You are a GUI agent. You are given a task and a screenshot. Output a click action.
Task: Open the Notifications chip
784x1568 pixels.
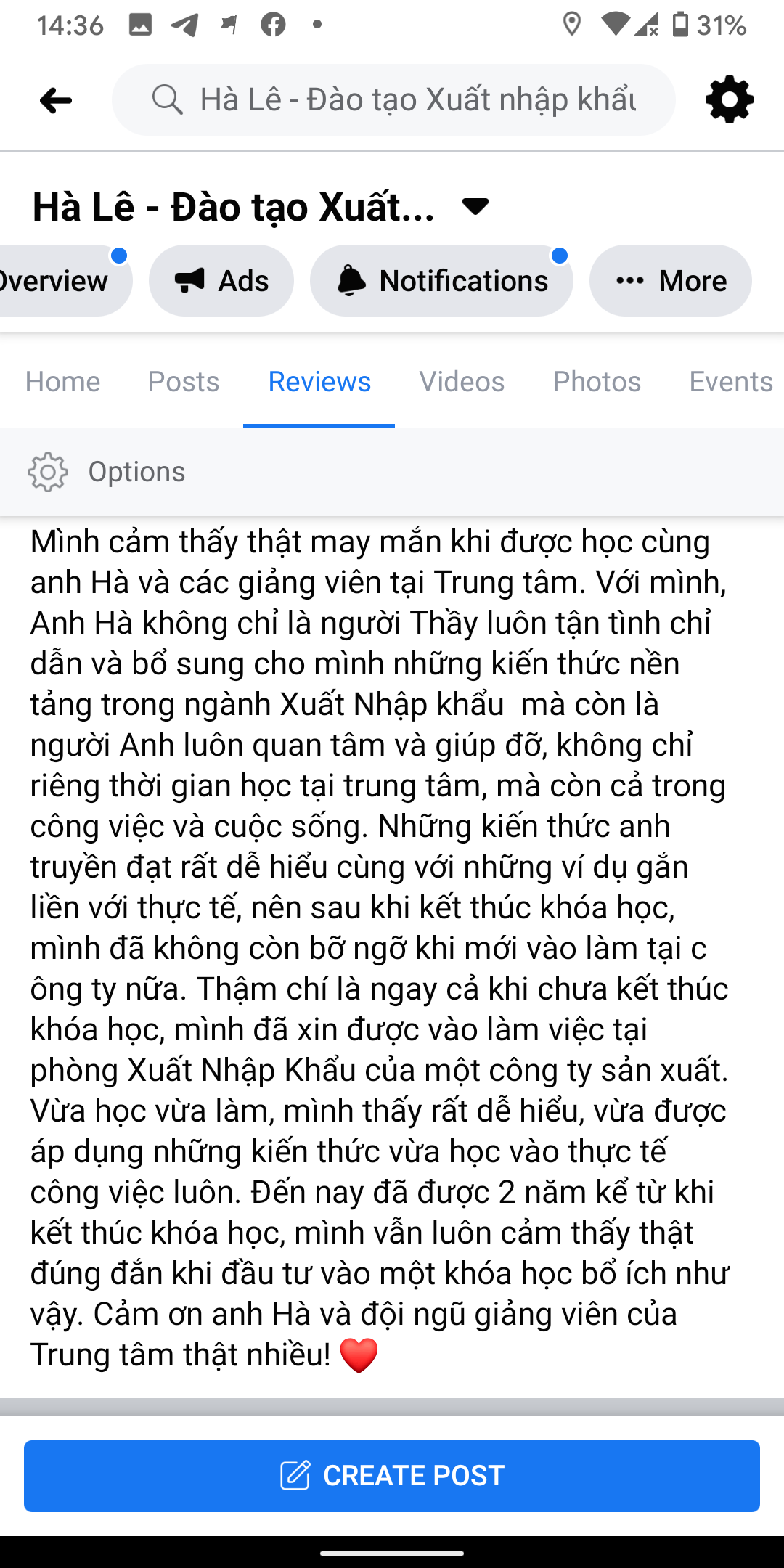tap(441, 281)
